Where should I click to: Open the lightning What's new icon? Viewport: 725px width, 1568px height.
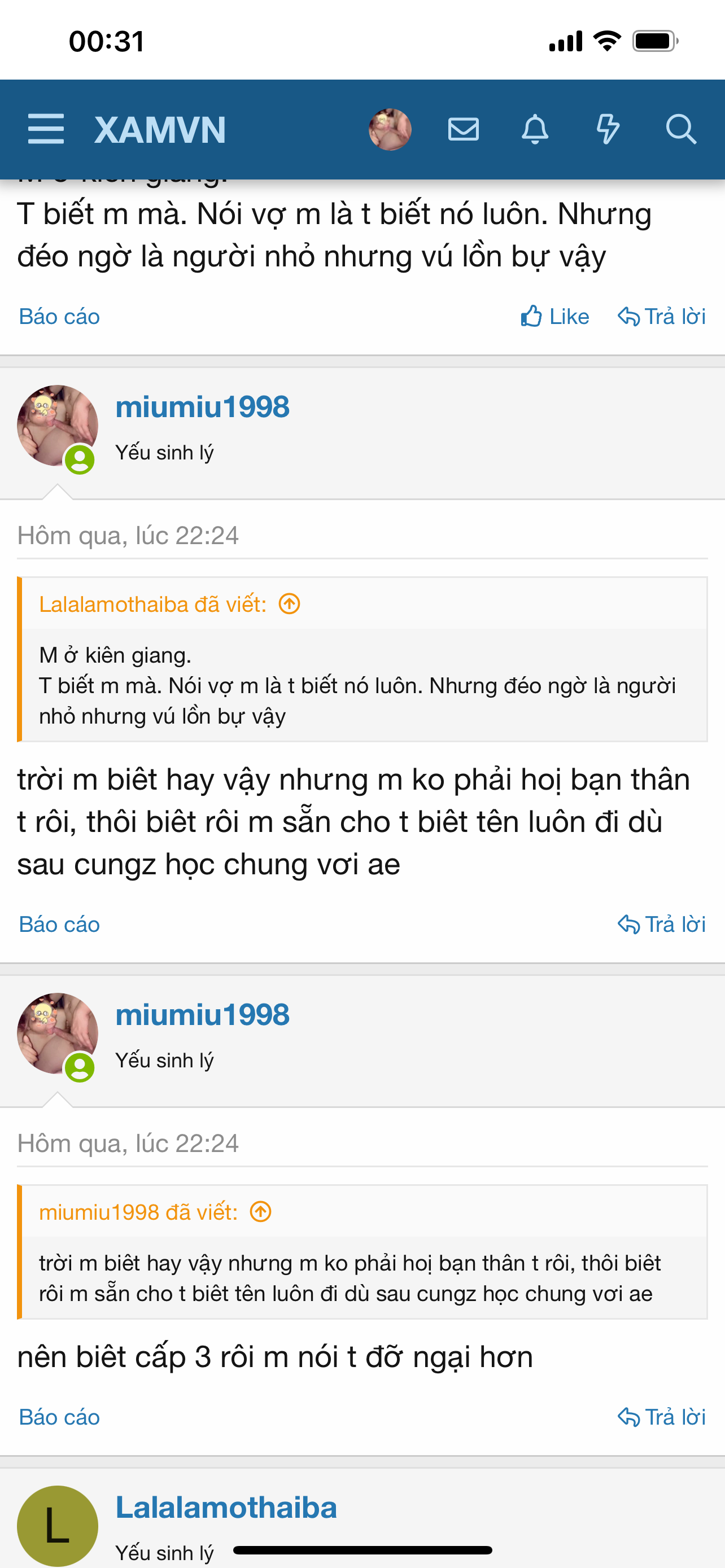608,129
